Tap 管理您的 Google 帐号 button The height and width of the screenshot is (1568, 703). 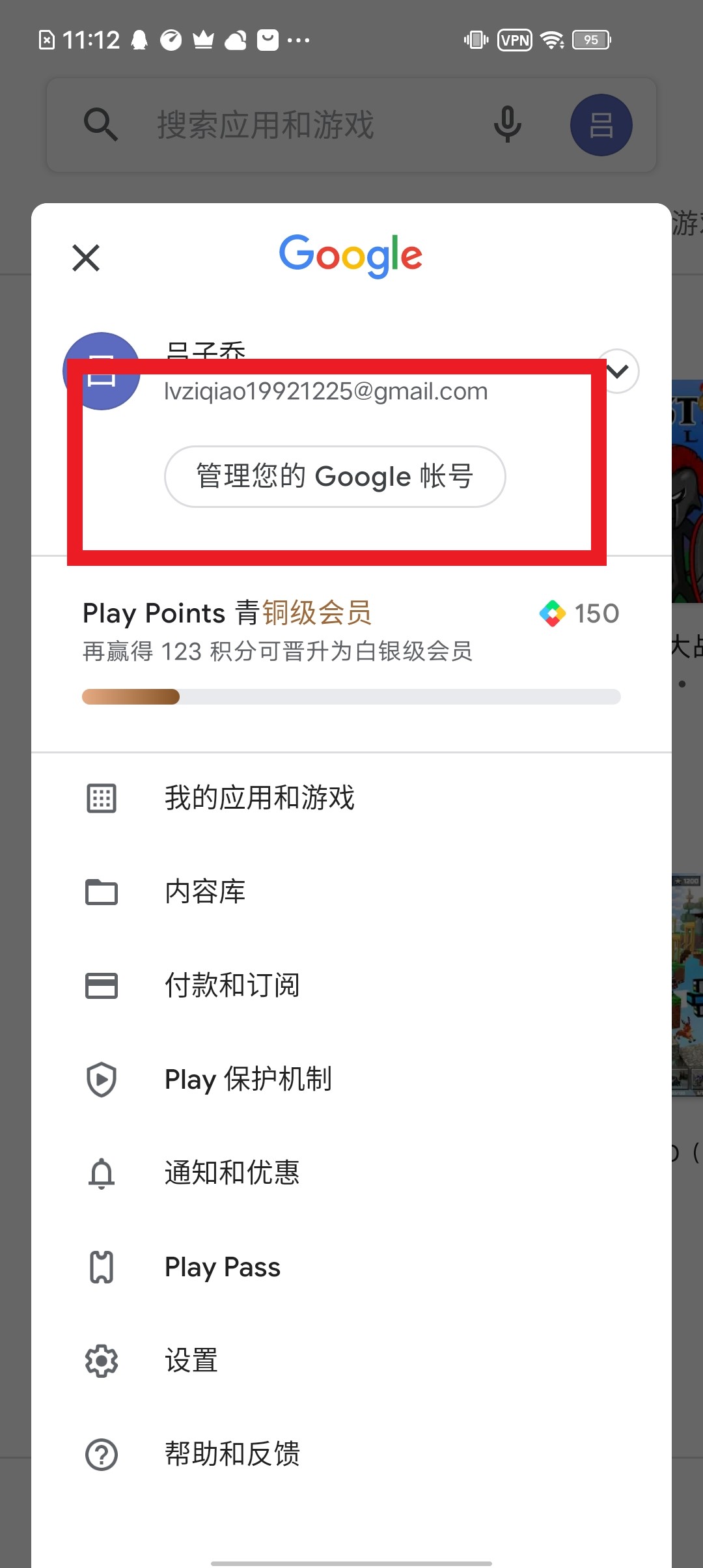[335, 477]
